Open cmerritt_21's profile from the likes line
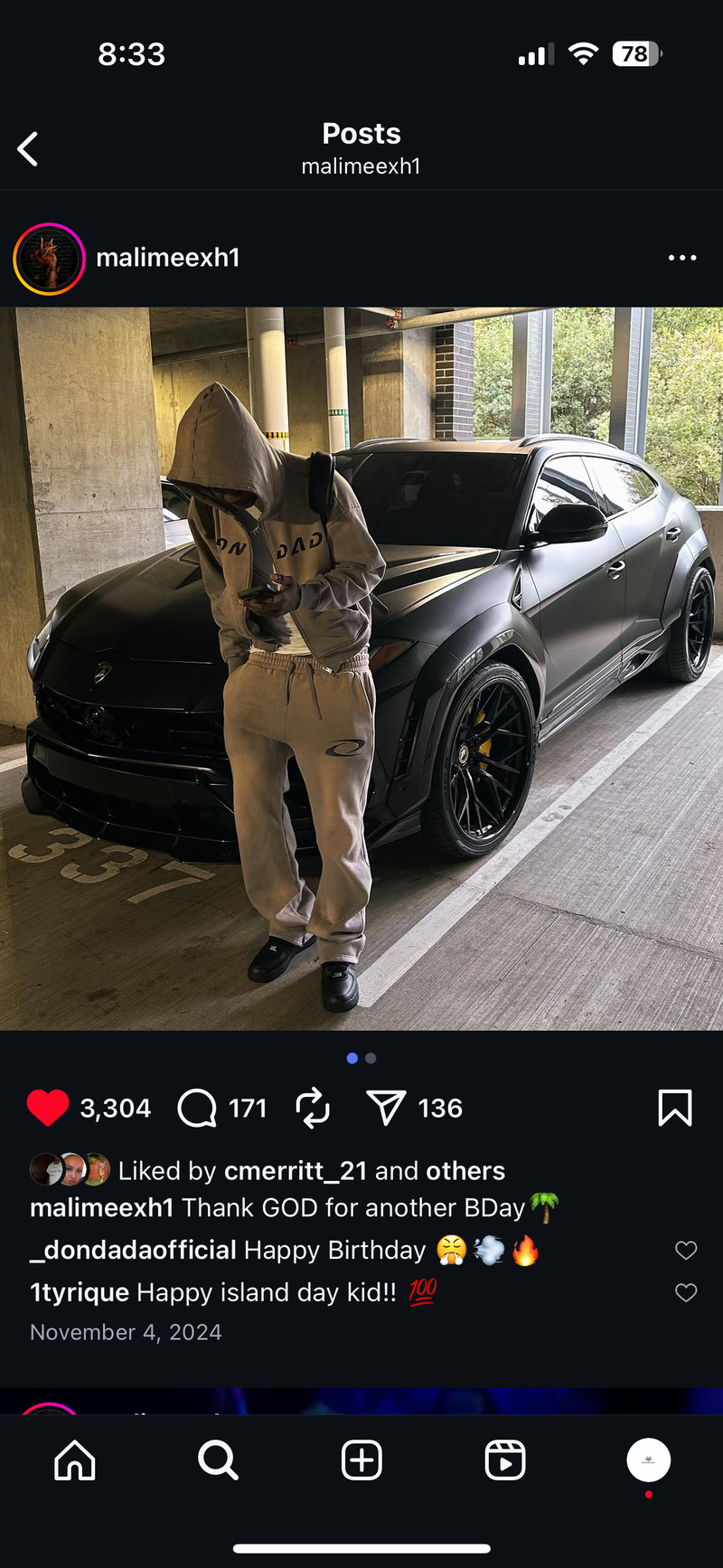 pos(296,1171)
